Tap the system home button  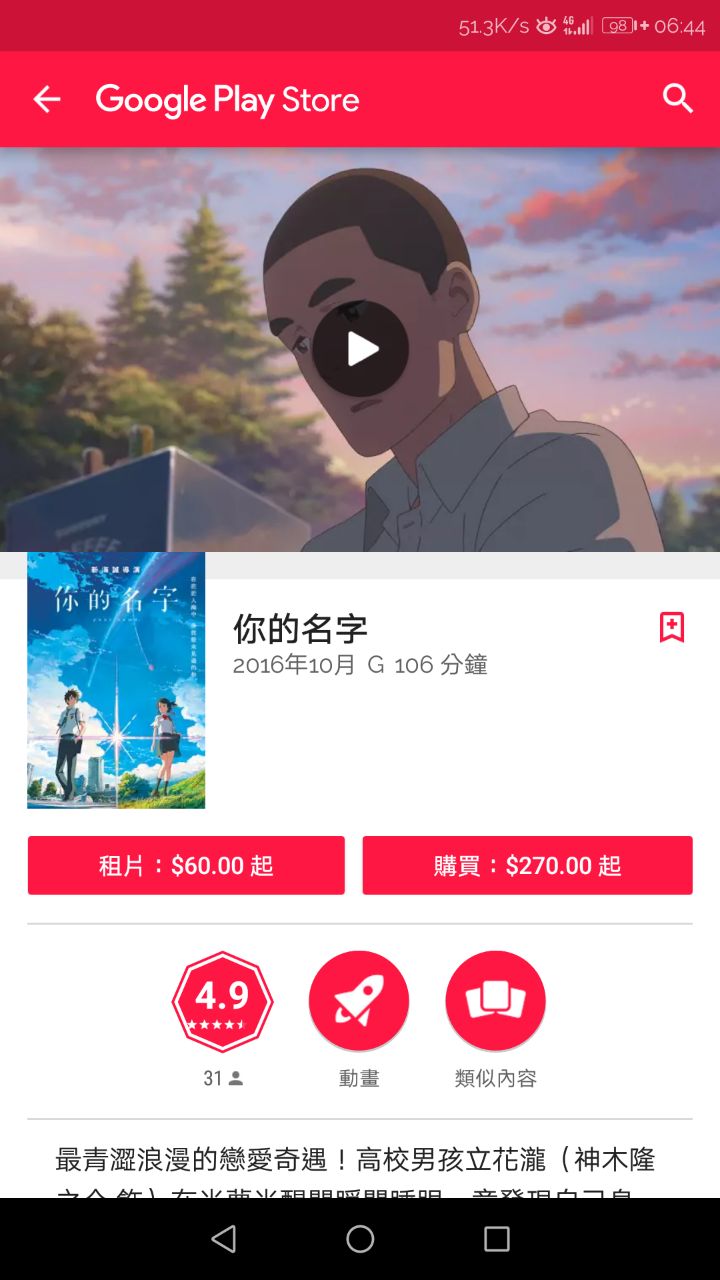(360, 1239)
